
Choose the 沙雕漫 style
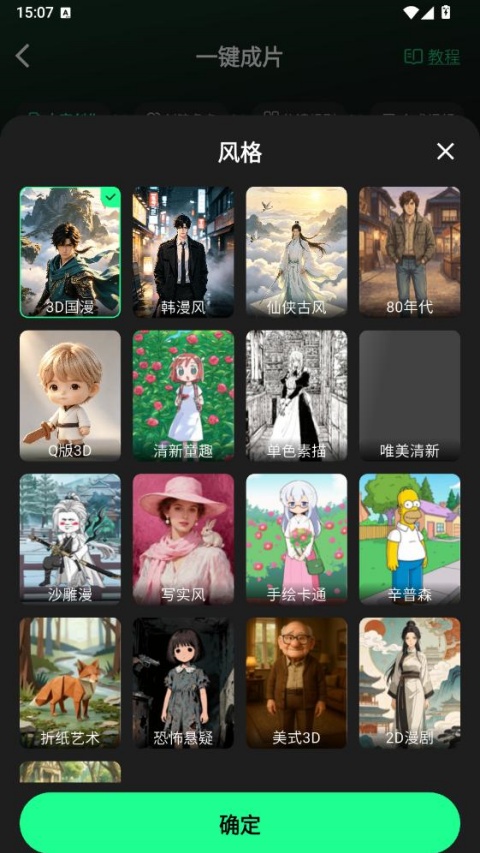tap(70, 540)
